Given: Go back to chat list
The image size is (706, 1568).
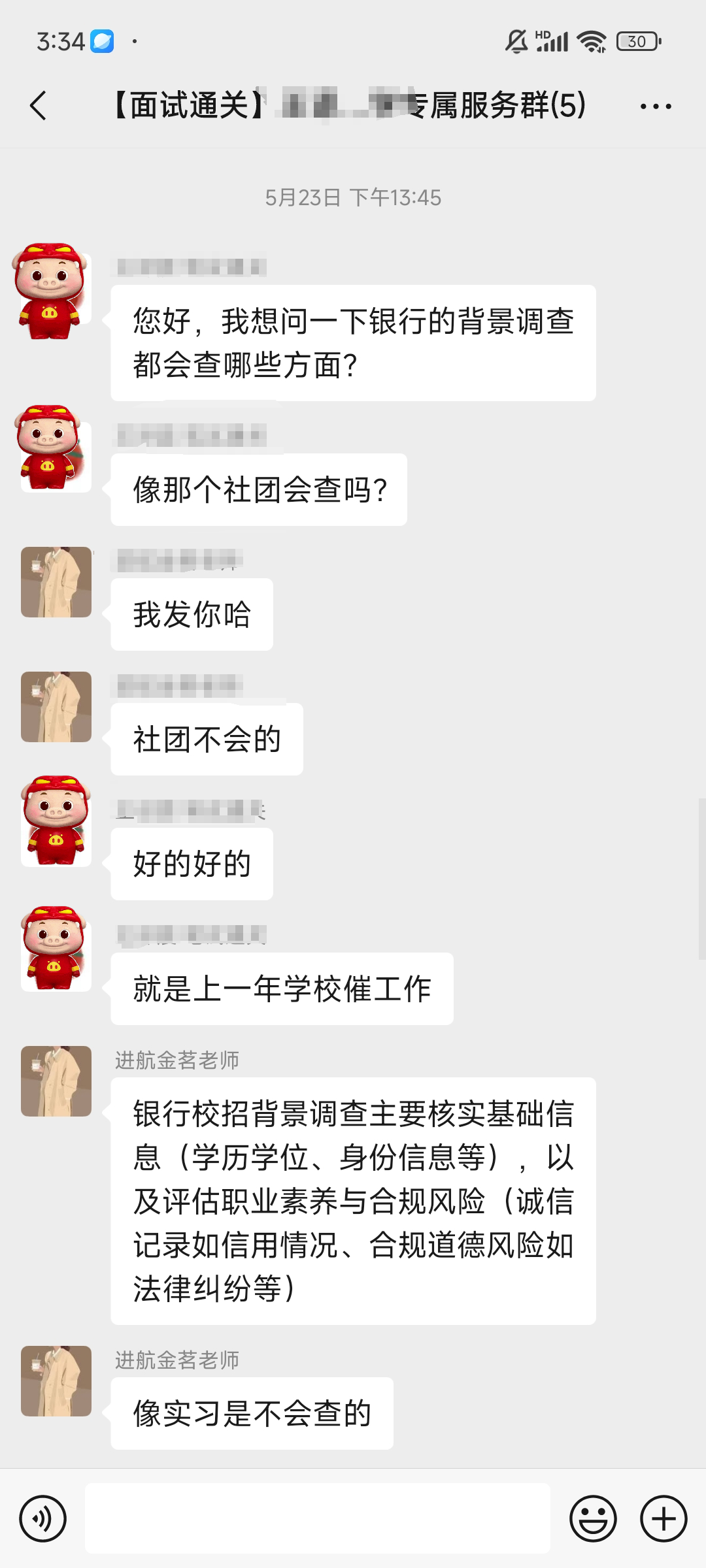Looking at the screenshot, I should pos(39,105).
